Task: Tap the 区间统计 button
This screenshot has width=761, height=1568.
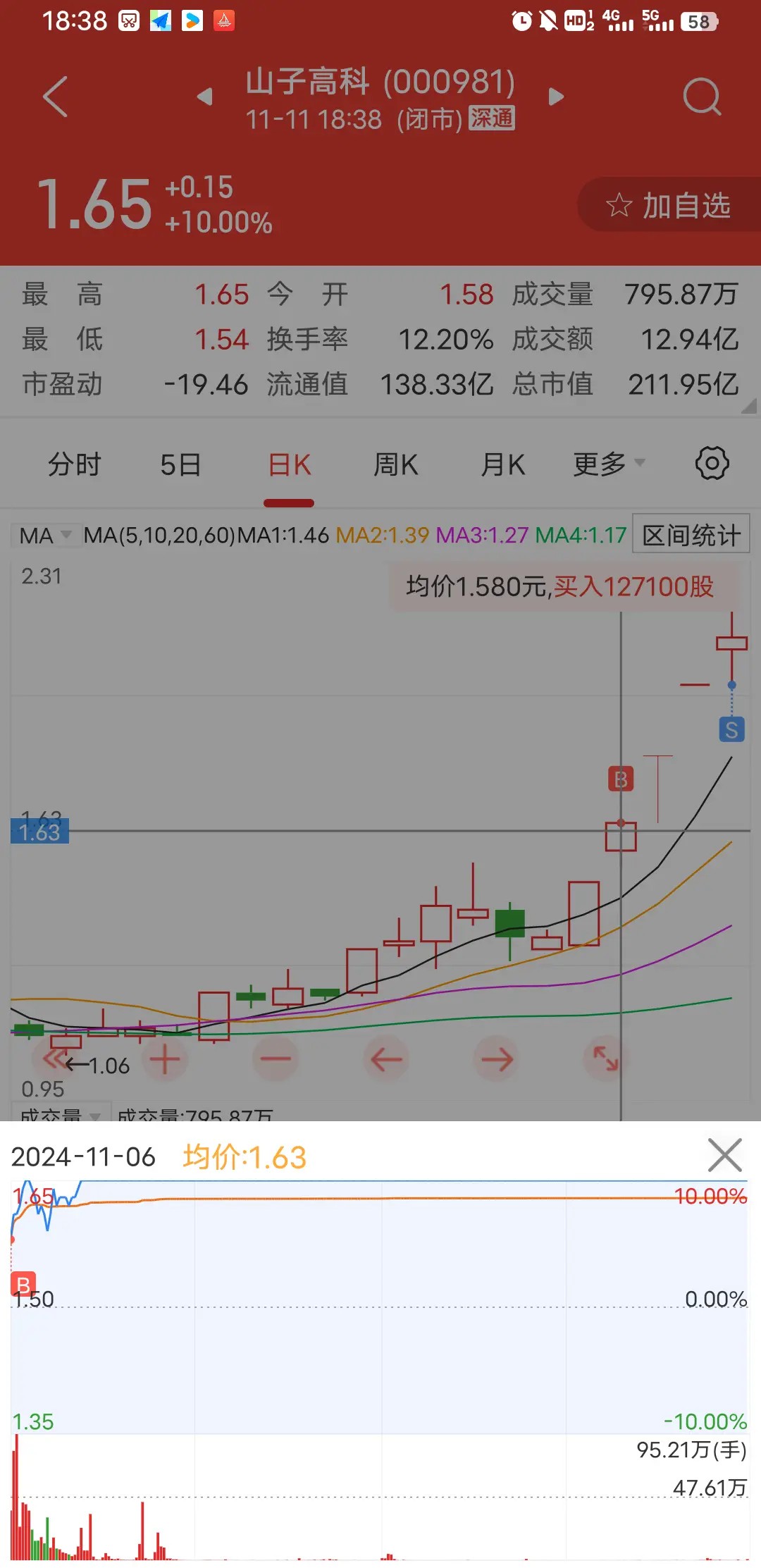Action: pyautogui.click(x=691, y=535)
